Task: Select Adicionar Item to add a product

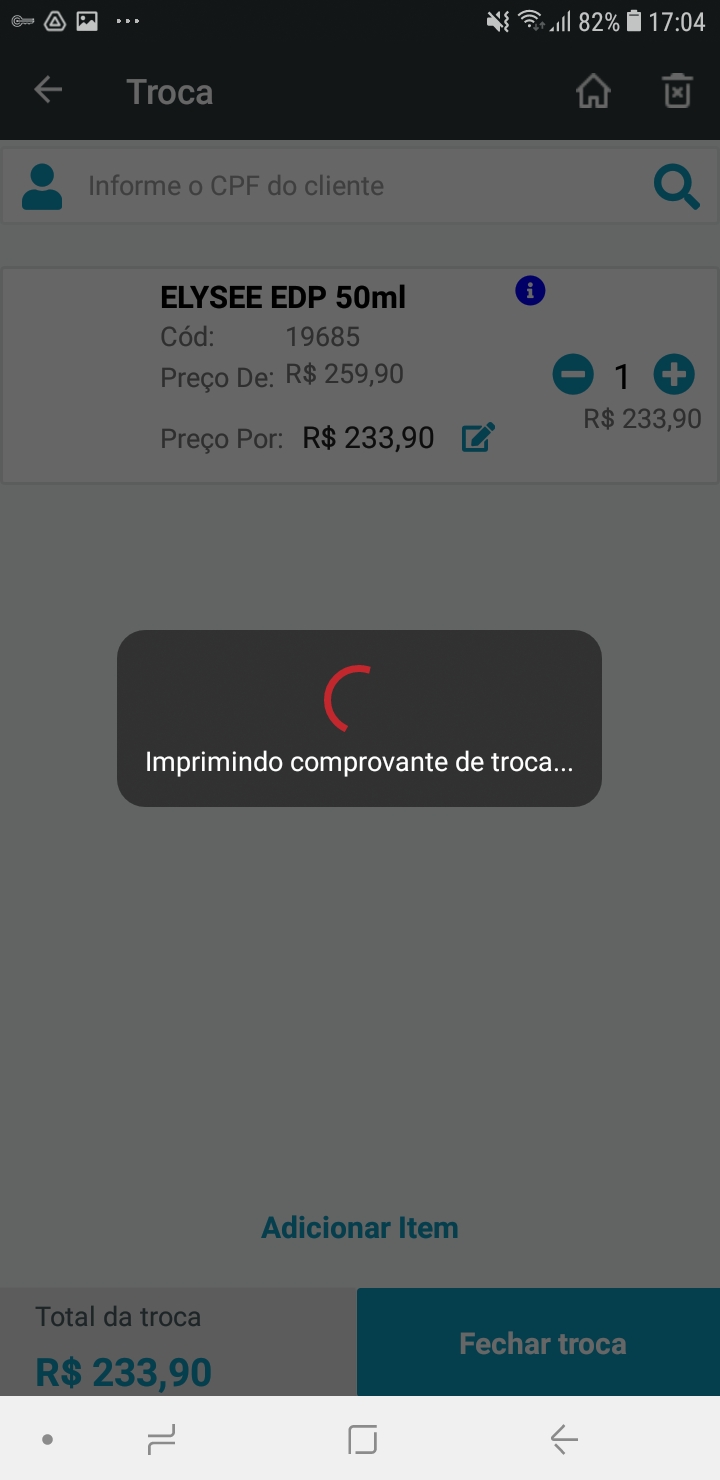Action: (x=360, y=1228)
